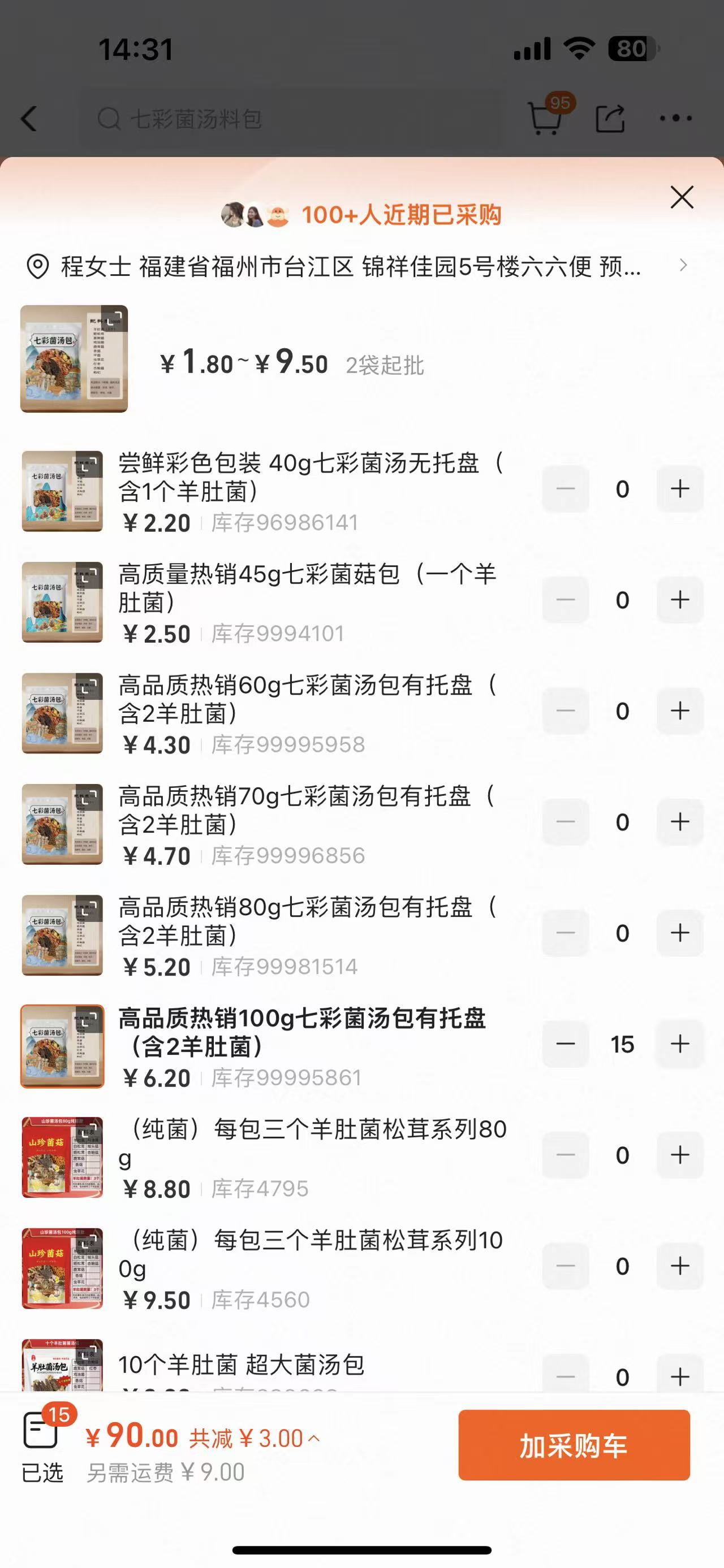The image size is (724, 1568).
Task: Enlarge the main product image beside price range
Action: click(x=74, y=359)
